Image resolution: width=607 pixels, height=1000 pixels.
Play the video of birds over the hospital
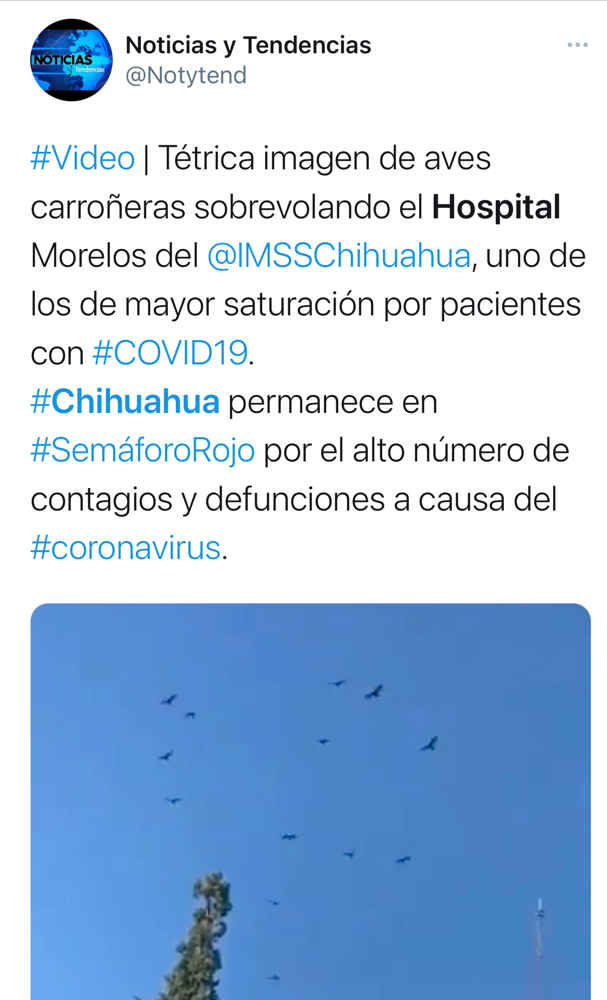(310, 800)
